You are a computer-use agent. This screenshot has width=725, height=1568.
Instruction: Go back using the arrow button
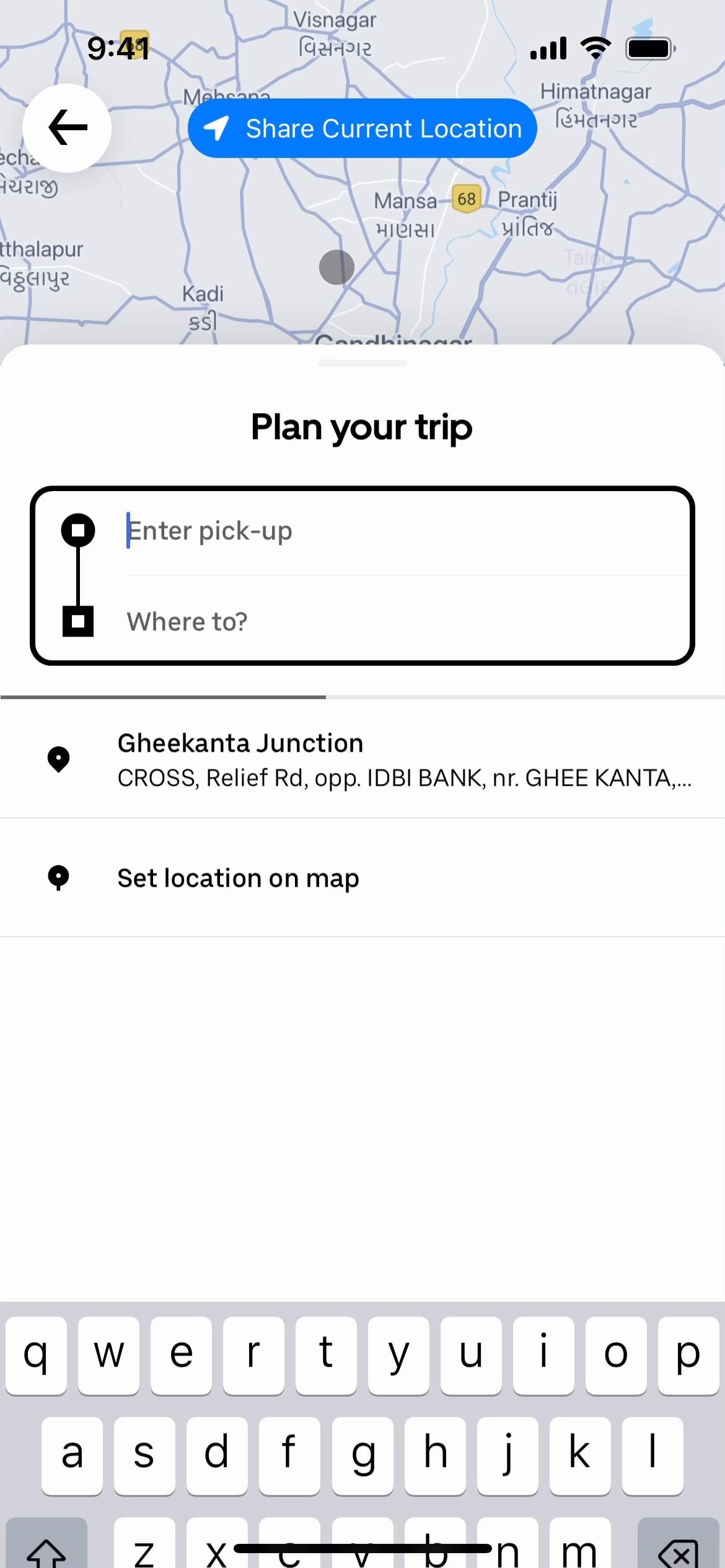67,128
